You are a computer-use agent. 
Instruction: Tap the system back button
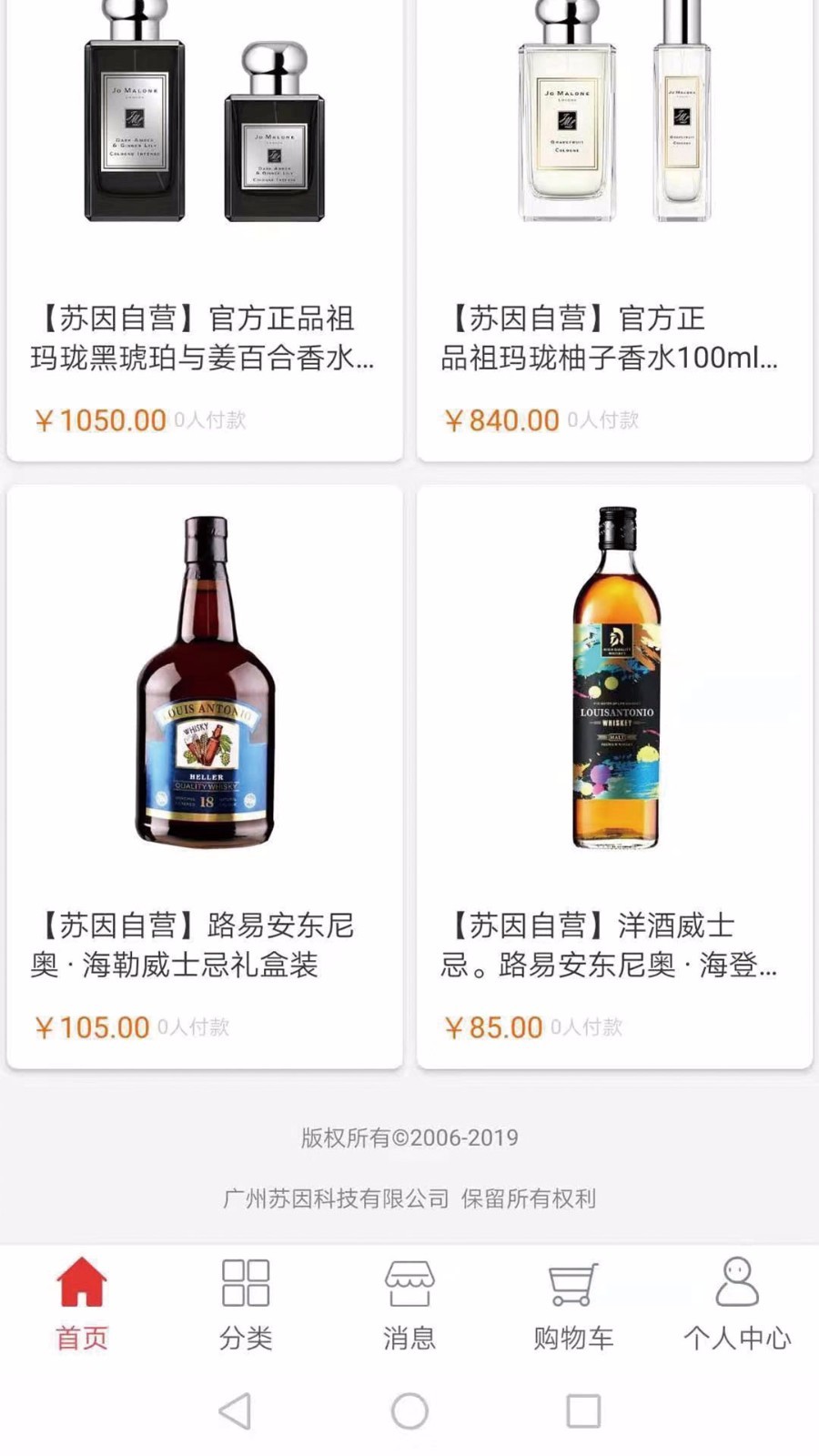(236, 1411)
